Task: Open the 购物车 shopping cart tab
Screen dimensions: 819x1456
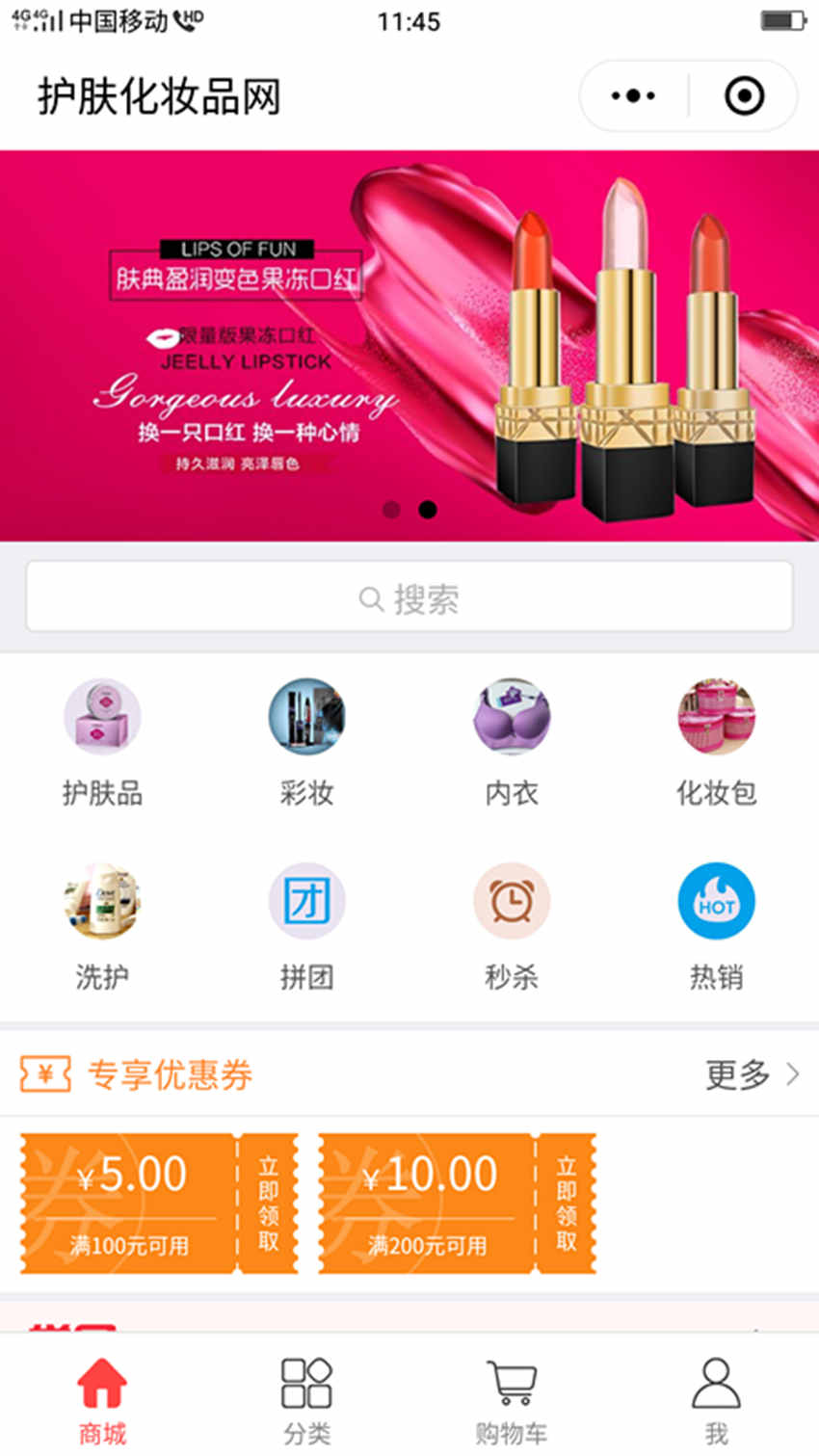Action: pyautogui.click(x=511, y=1400)
